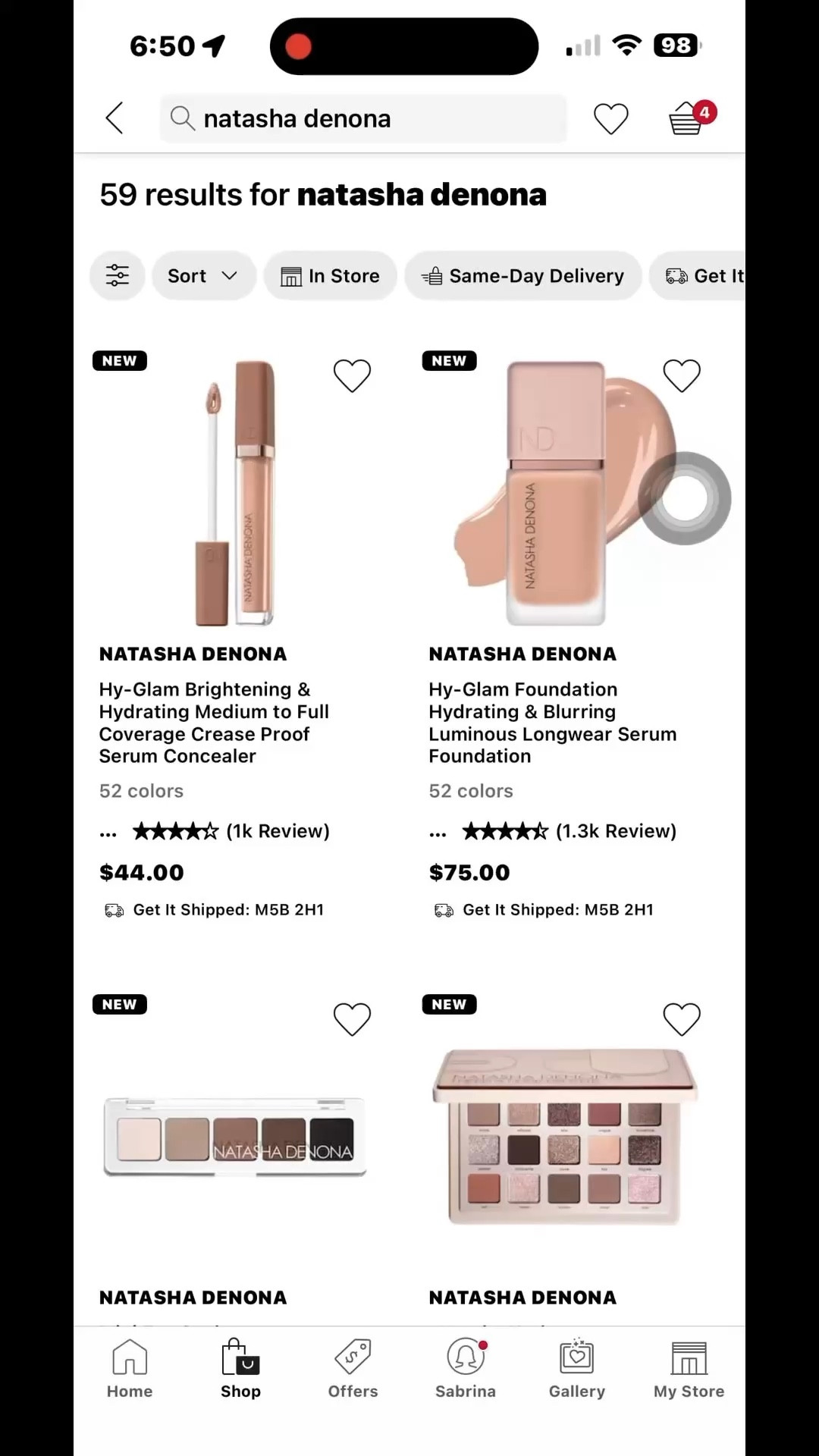The width and height of the screenshot is (819, 1456).
Task: Tap the natasha denona search field
Action: tap(362, 118)
